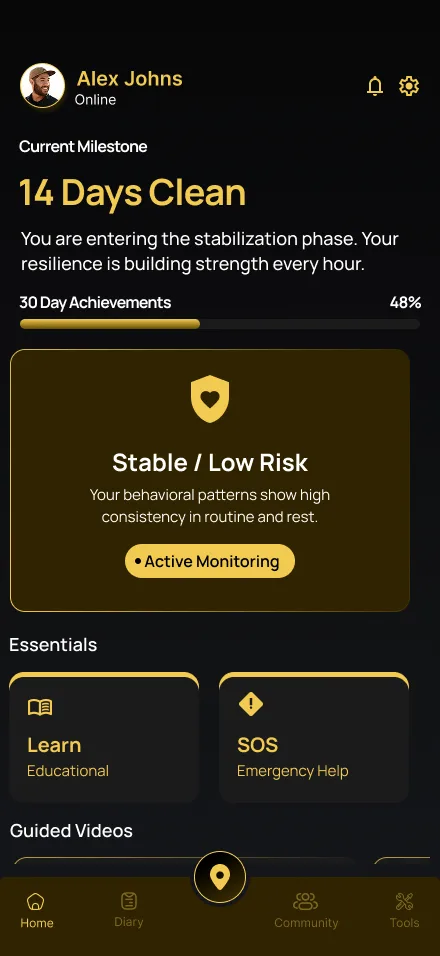Image resolution: width=440 pixels, height=956 pixels.
Task: Open the Stable / Low Risk card
Action: pos(210,480)
